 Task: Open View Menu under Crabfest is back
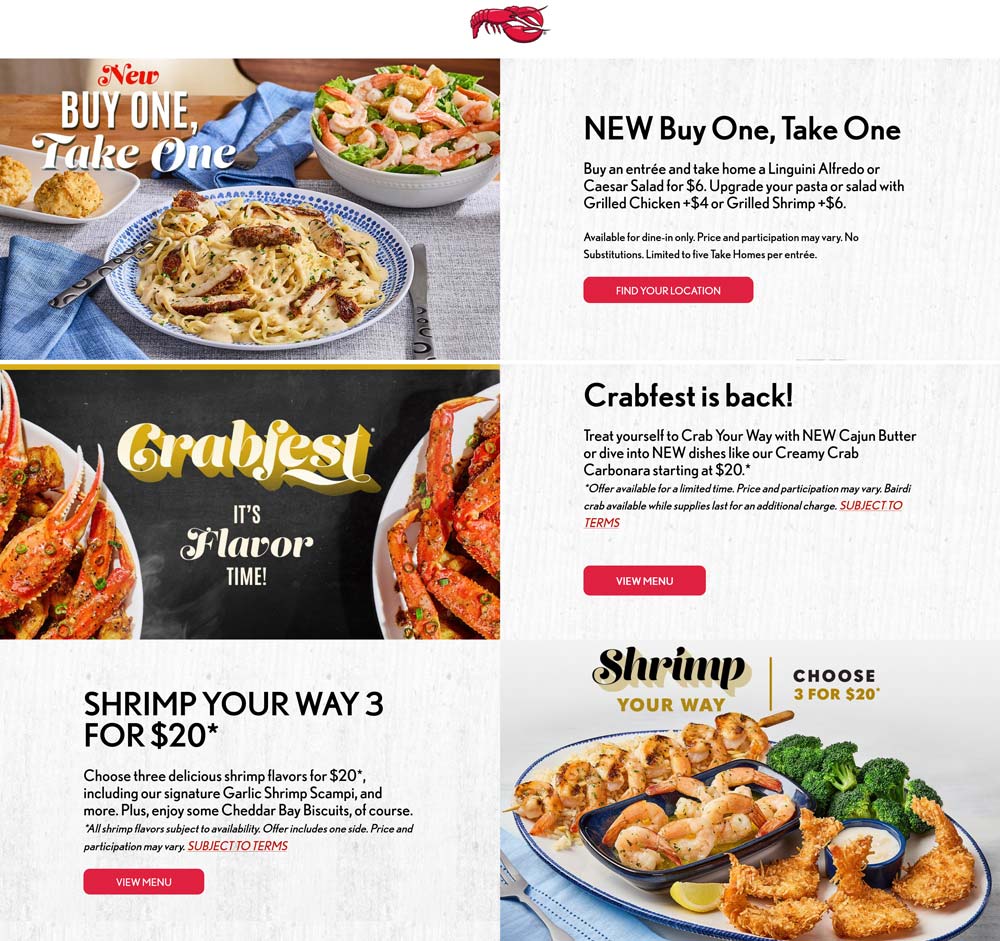click(x=644, y=581)
